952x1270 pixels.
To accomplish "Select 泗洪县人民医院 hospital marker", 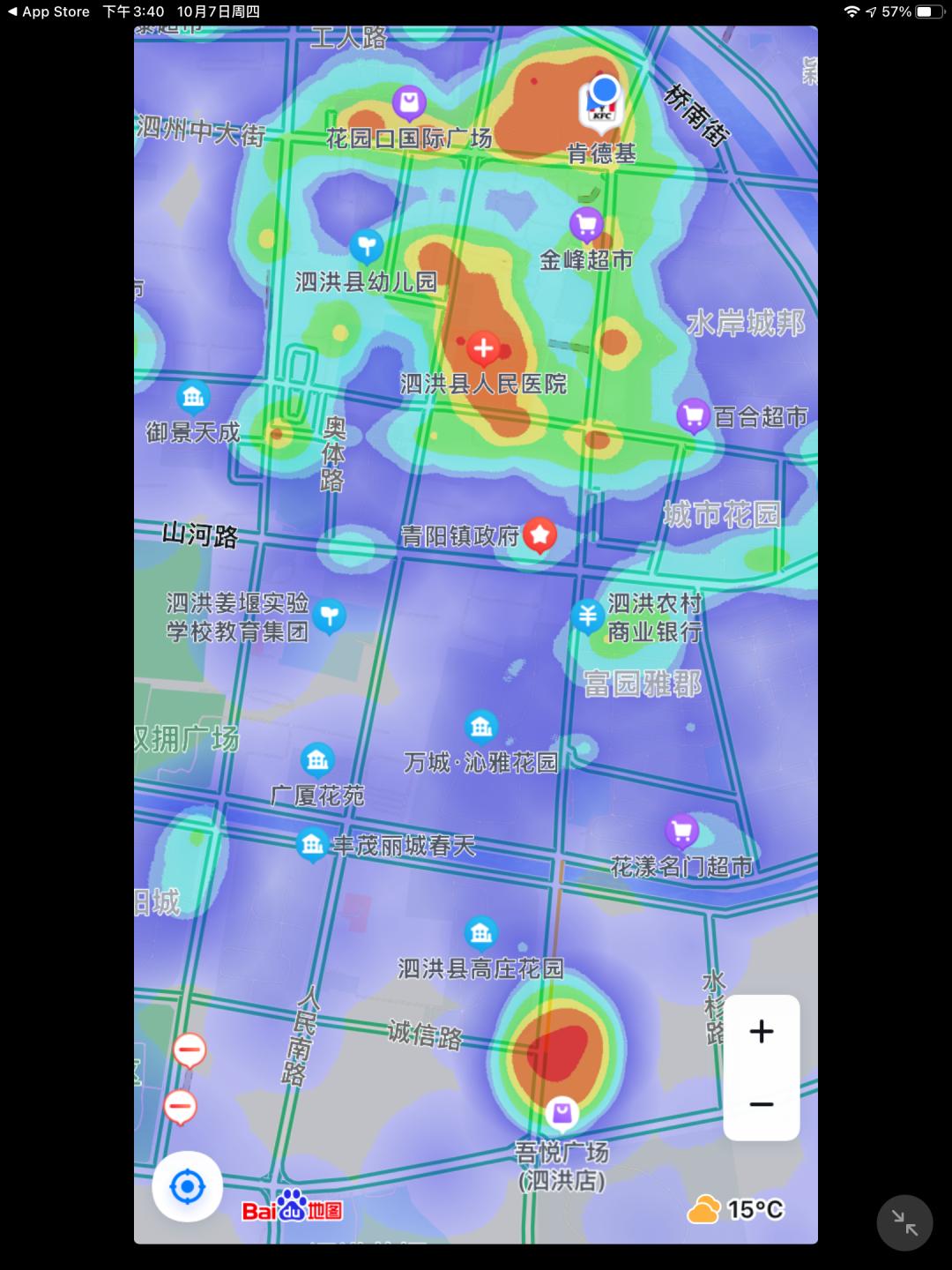I will click(483, 349).
